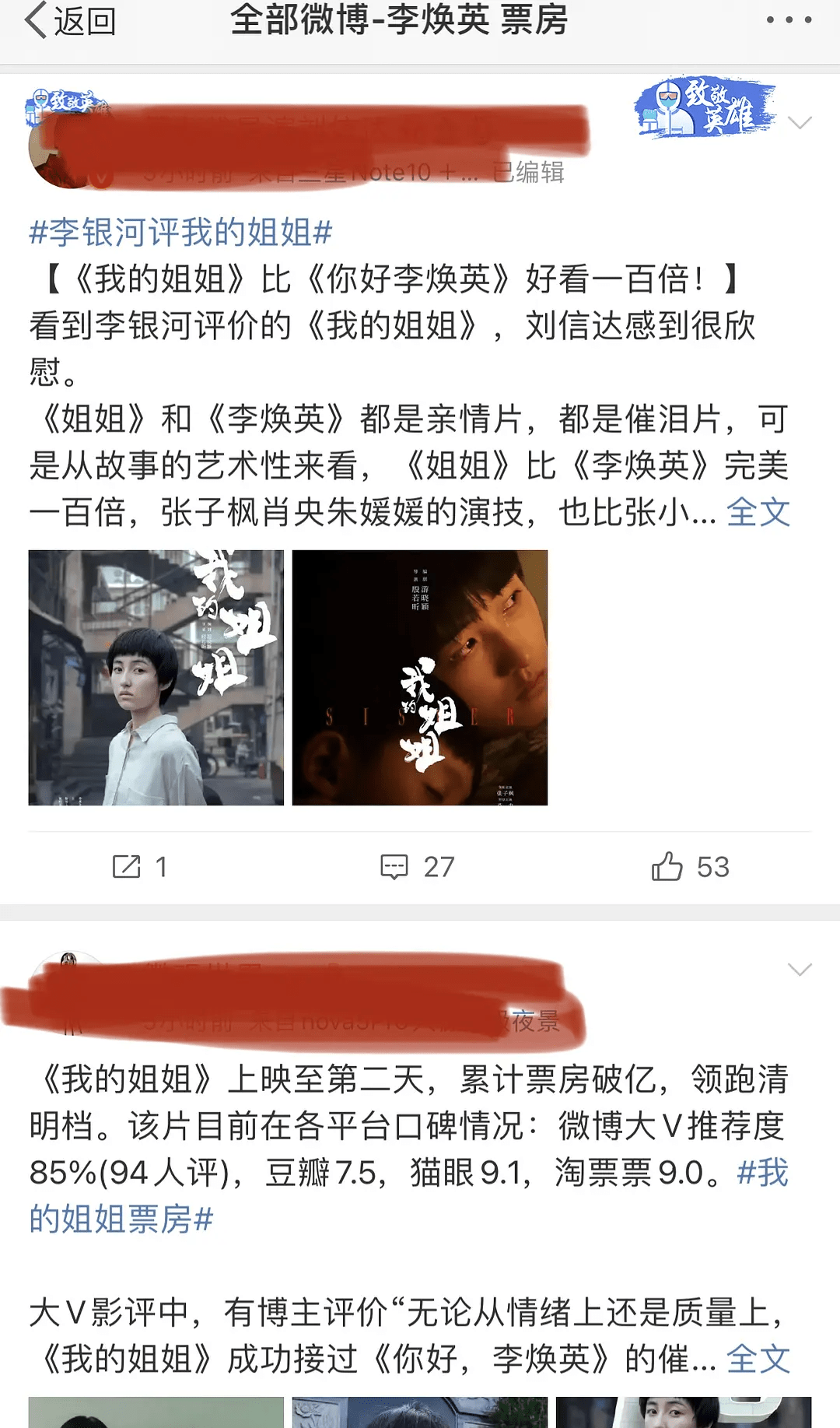Expand the full text of the 李银河 post
Image resolution: width=840 pixels, height=1428 pixels.
758,512
